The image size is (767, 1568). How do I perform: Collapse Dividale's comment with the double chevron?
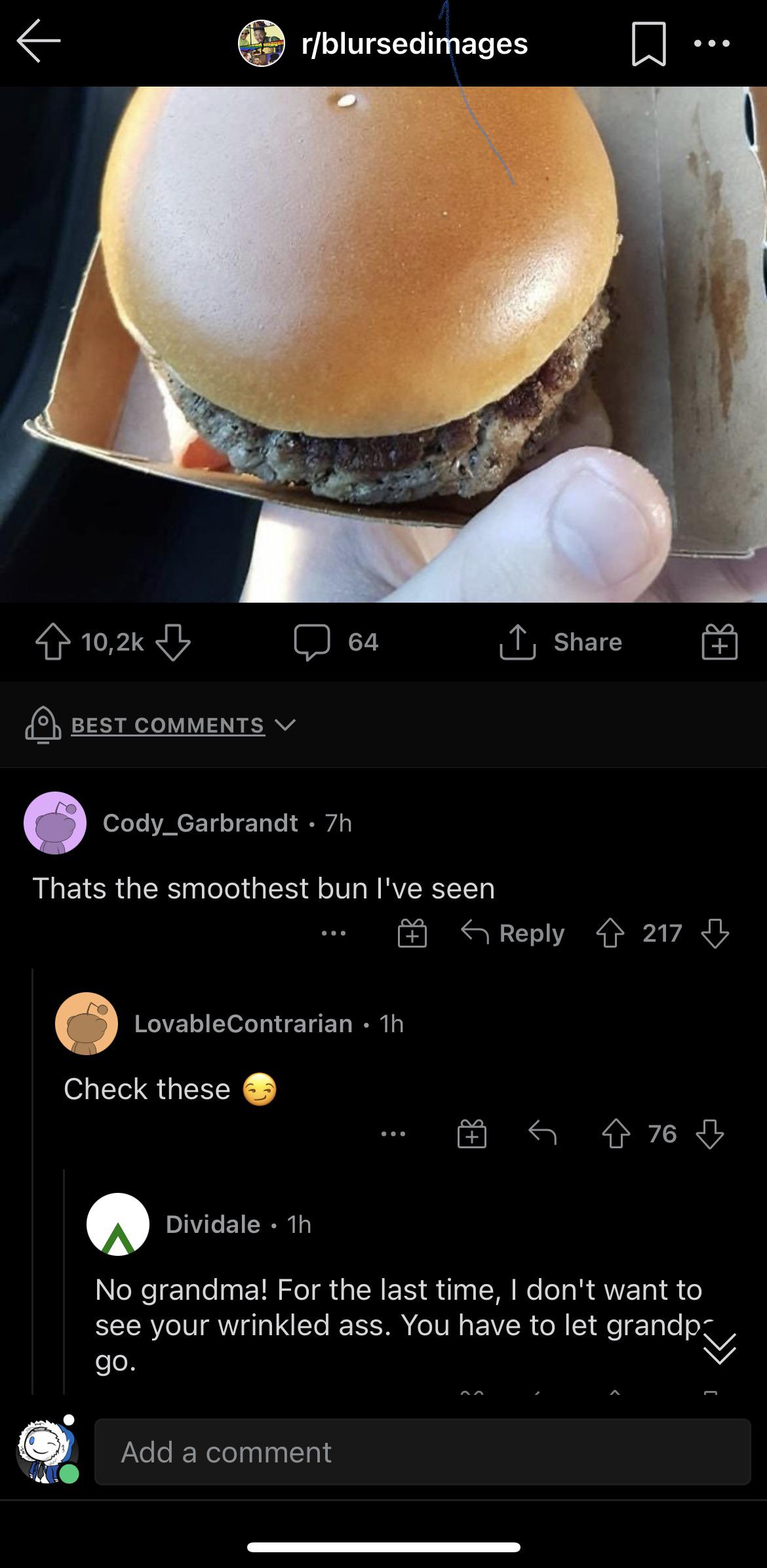[721, 1345]
